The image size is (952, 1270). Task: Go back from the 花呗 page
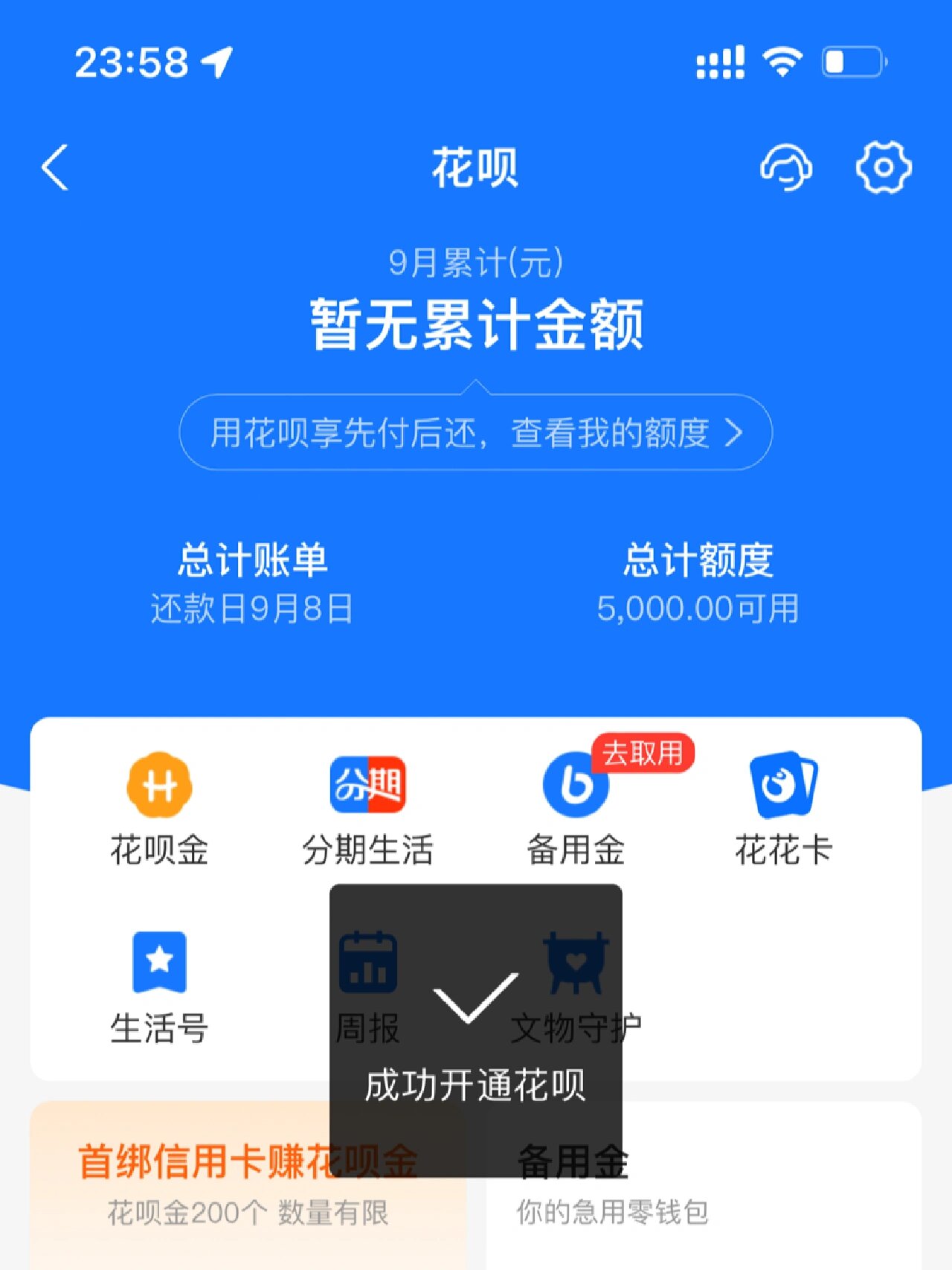point(55,167)
